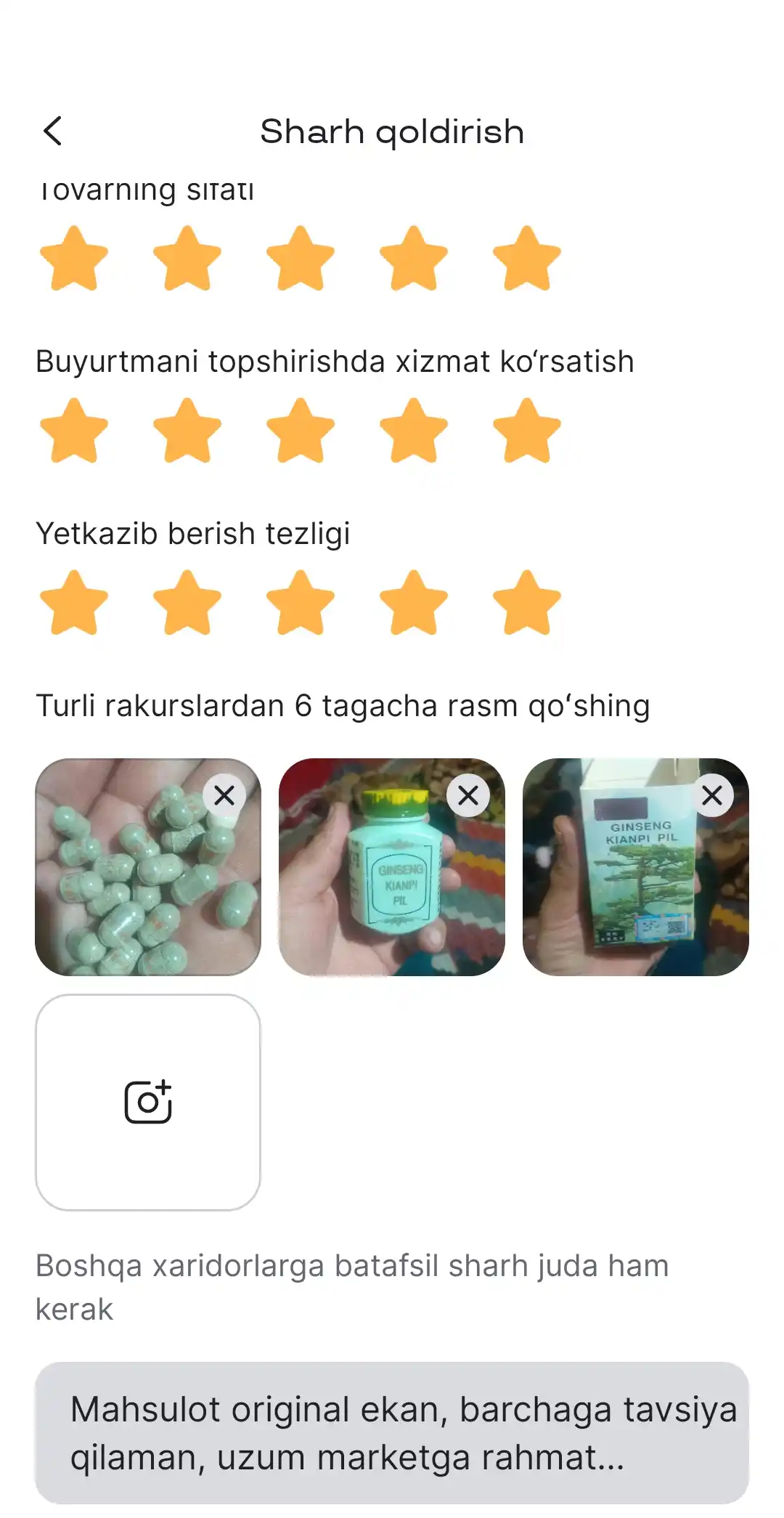Image resolution: width=784 pixels, height=1518 pixels.
Task: Edit the review text field
Action: pos(392,1432)
